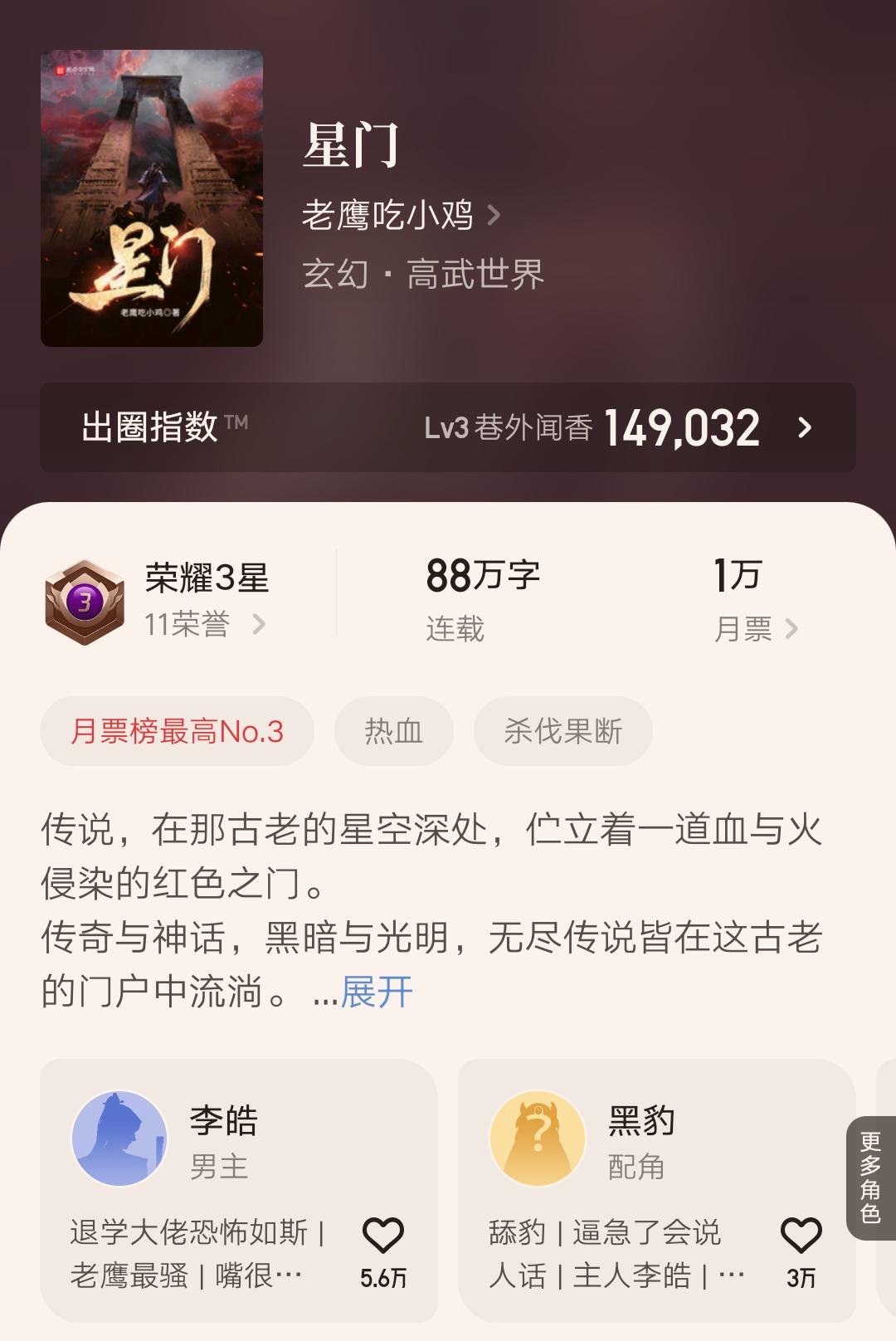This screenshot has height=1341, width=896.
Task: Show 更多角色 characters
Action: pyautogui.click(x=870, y=1178)
